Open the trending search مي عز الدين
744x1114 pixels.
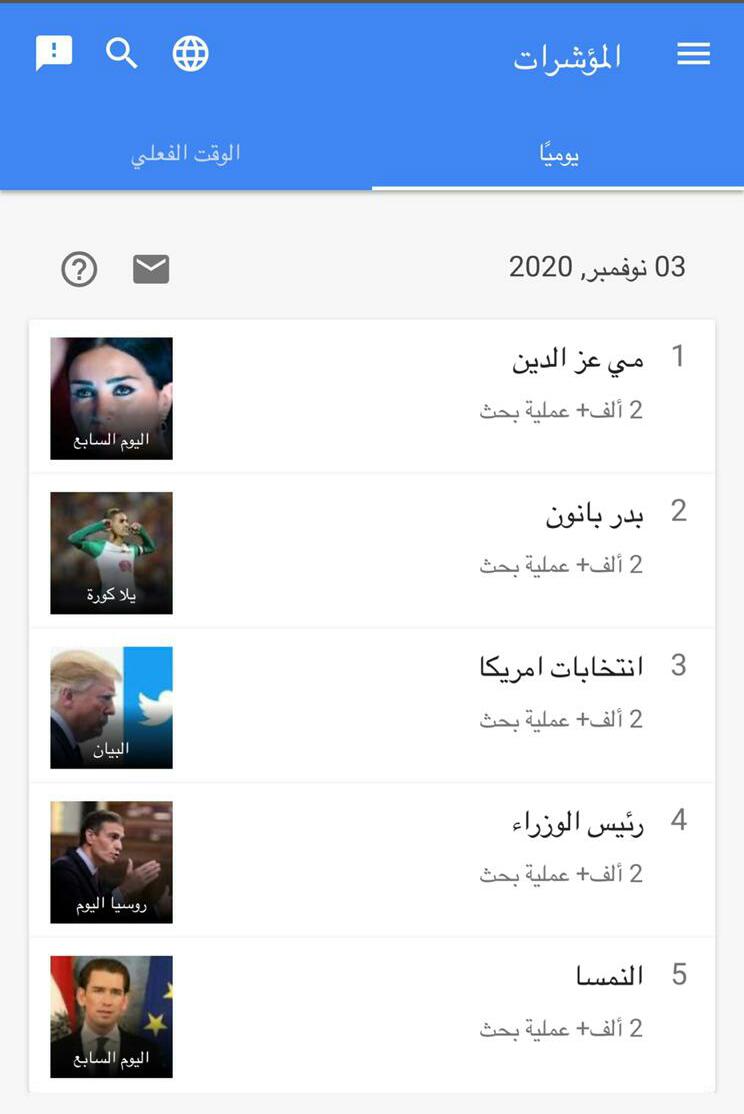[577, 360]
